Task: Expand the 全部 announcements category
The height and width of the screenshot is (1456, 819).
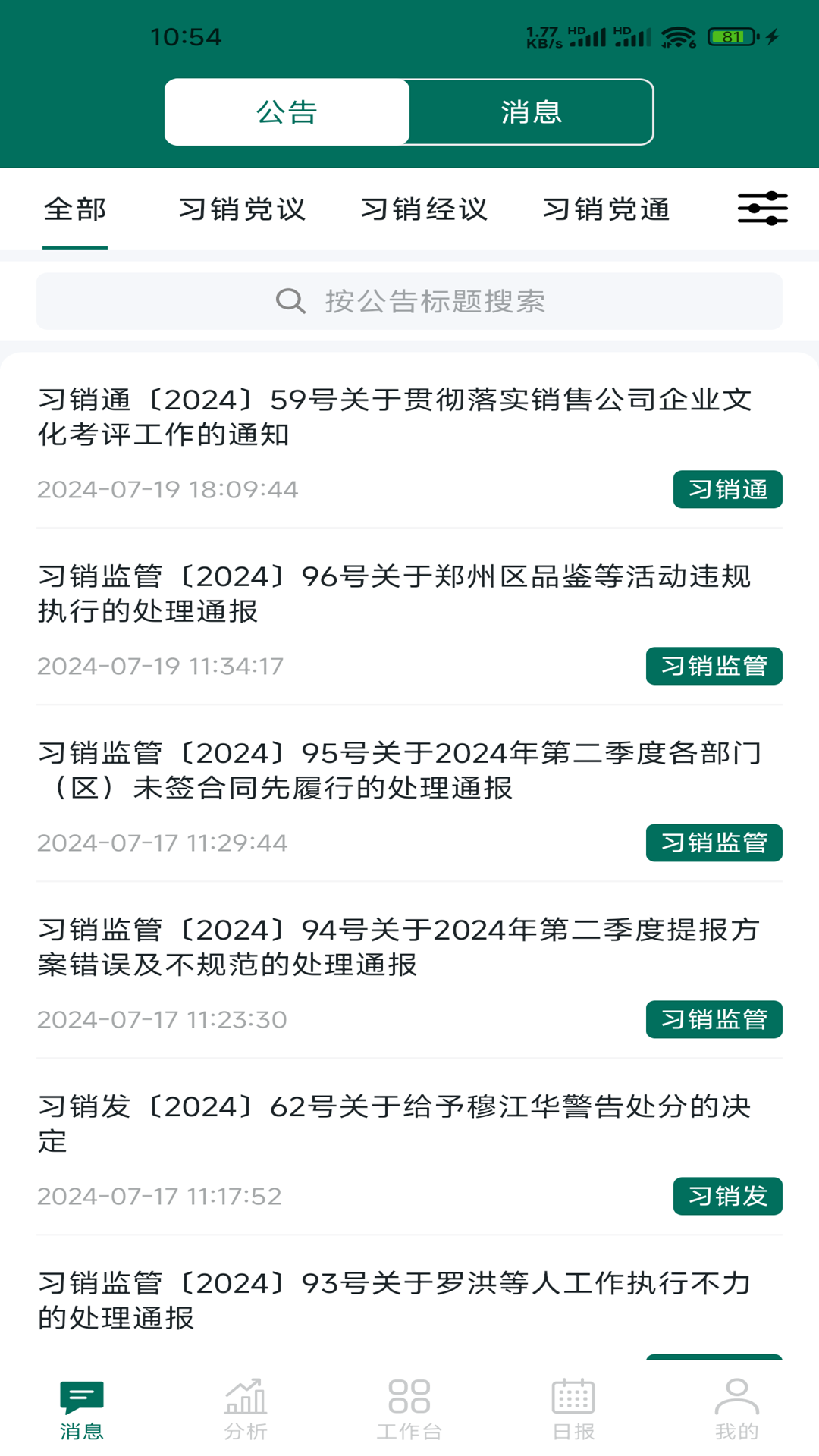Action: tap(74, 210)
